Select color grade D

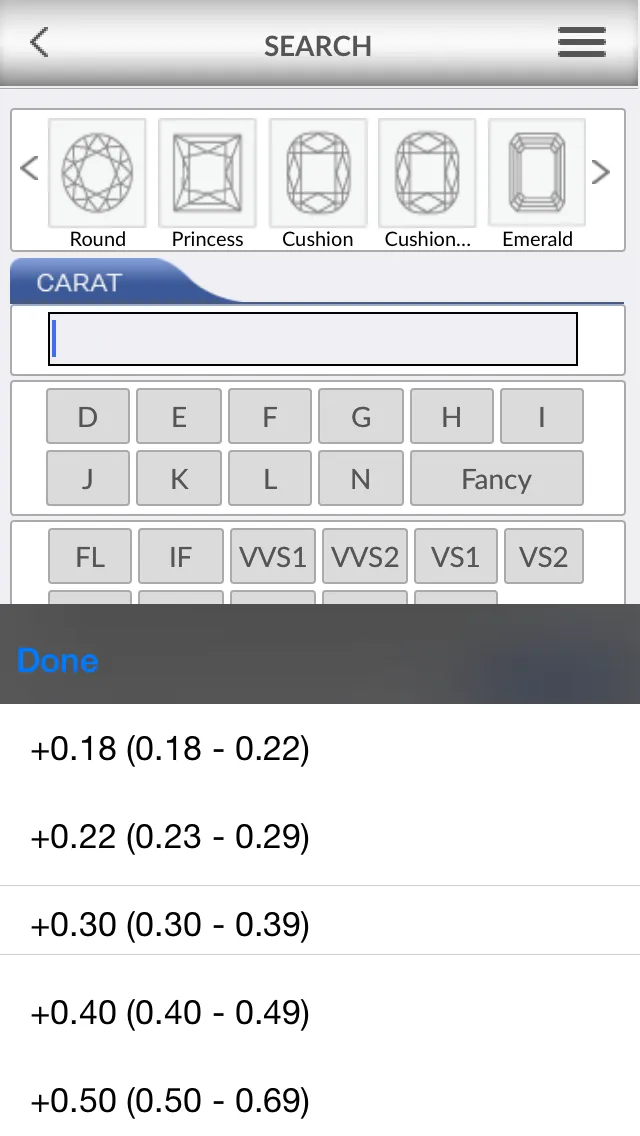coord(88,416)
